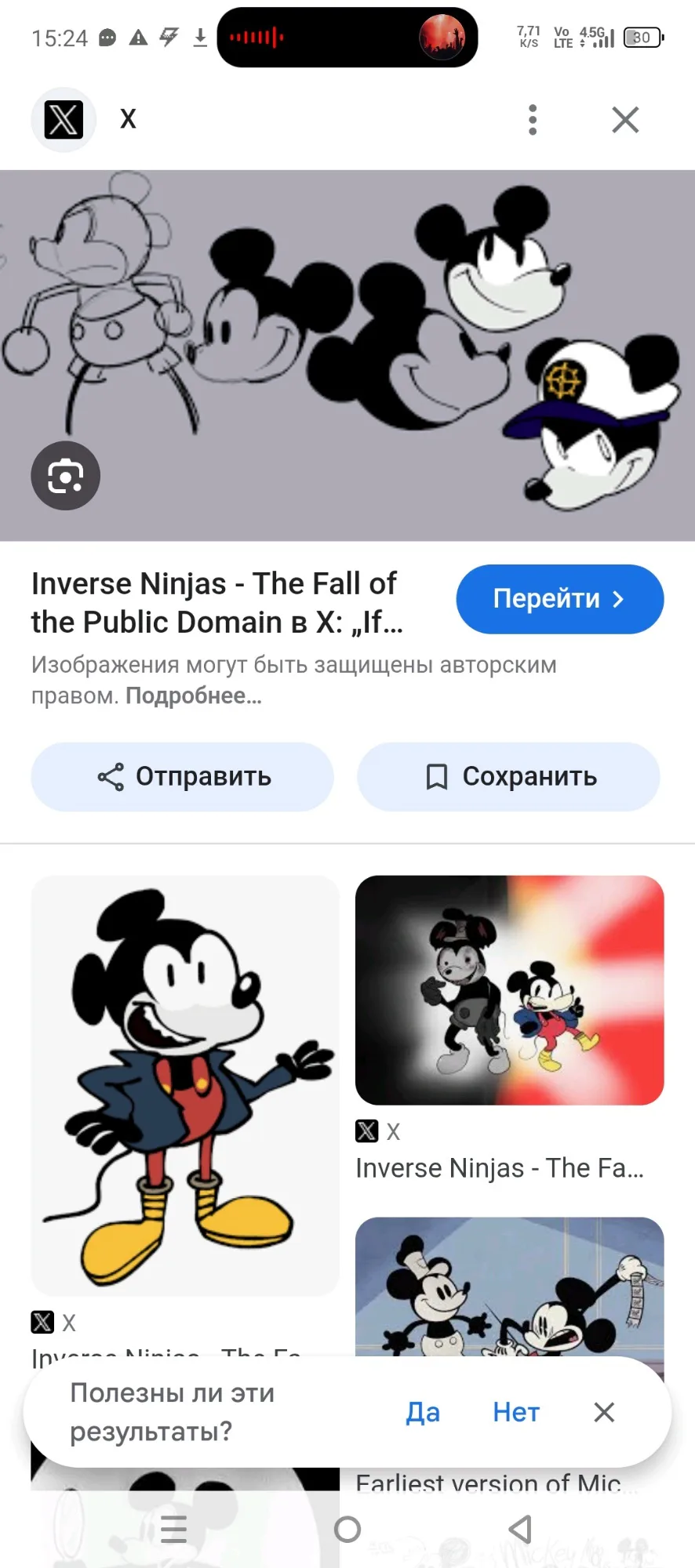Screen dimensions: 695x1568
Task: Share the image via Отправить
Action: (183, 777)
